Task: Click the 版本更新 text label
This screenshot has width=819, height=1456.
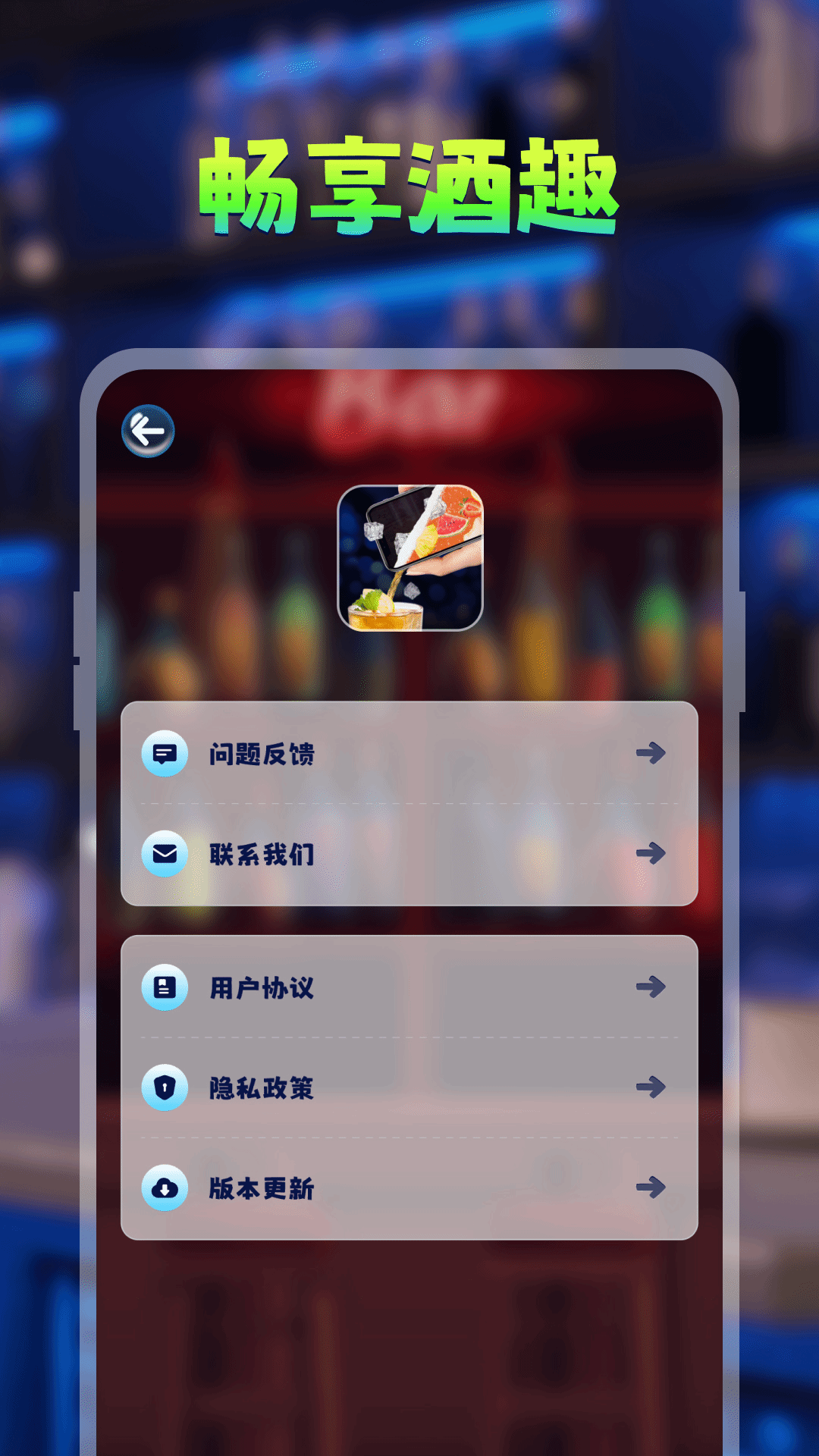Action: coord(261,1191)
